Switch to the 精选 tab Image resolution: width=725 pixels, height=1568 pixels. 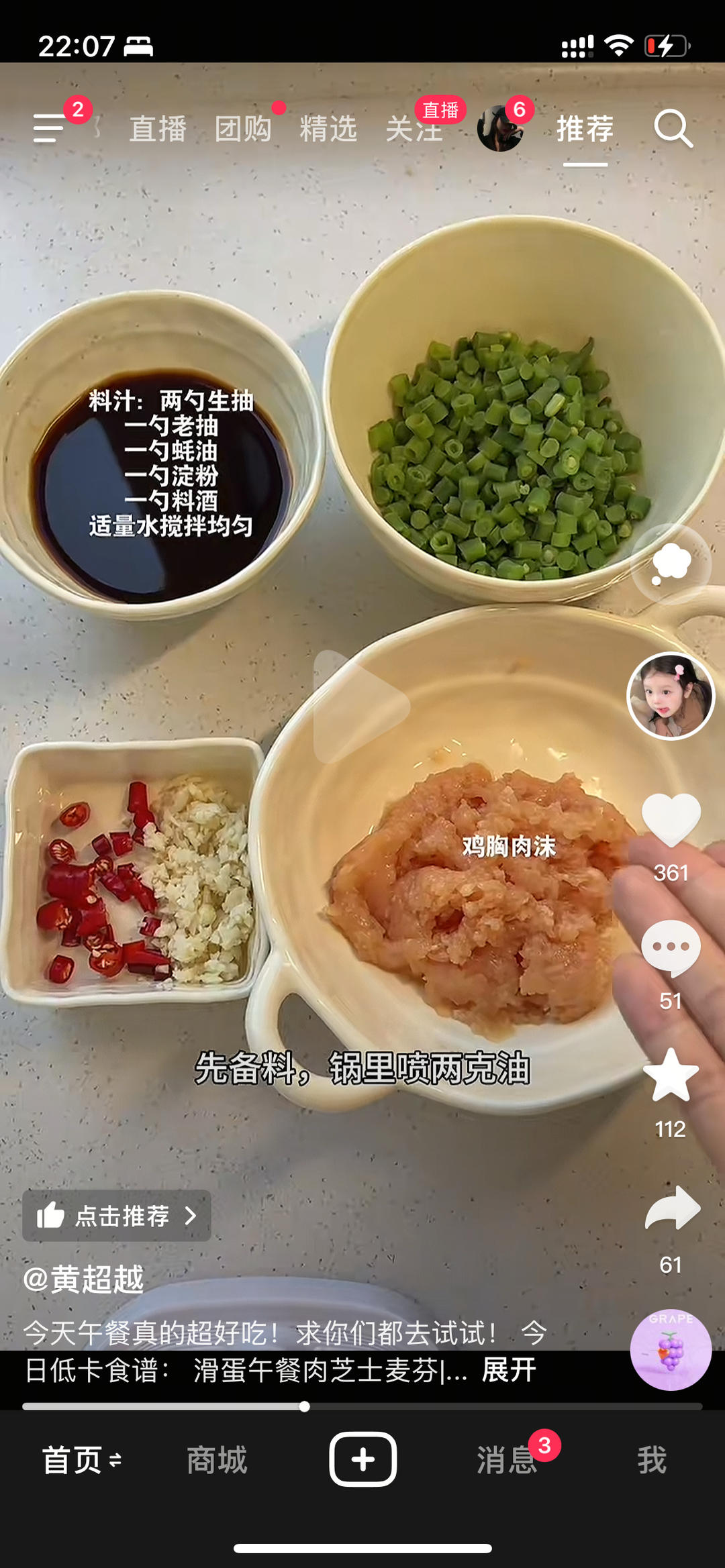[x=328, y=129]
